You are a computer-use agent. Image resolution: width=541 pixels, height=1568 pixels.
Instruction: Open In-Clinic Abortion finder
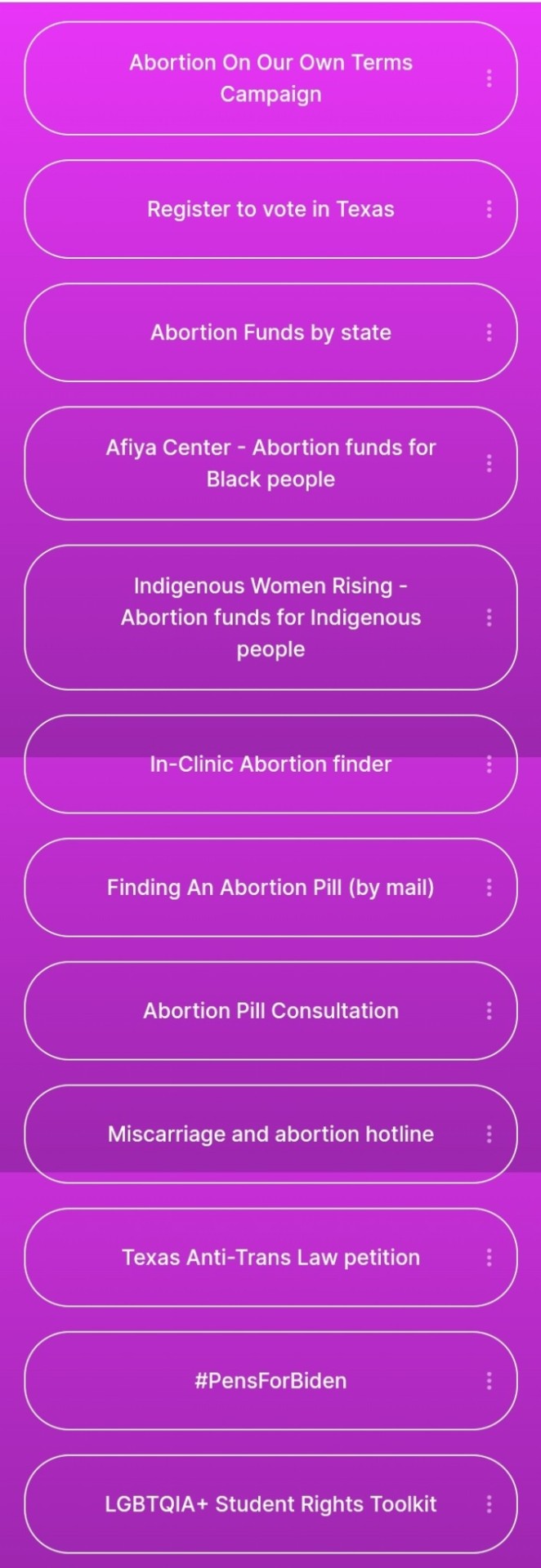pyautogui.click(x=270, y=764)
